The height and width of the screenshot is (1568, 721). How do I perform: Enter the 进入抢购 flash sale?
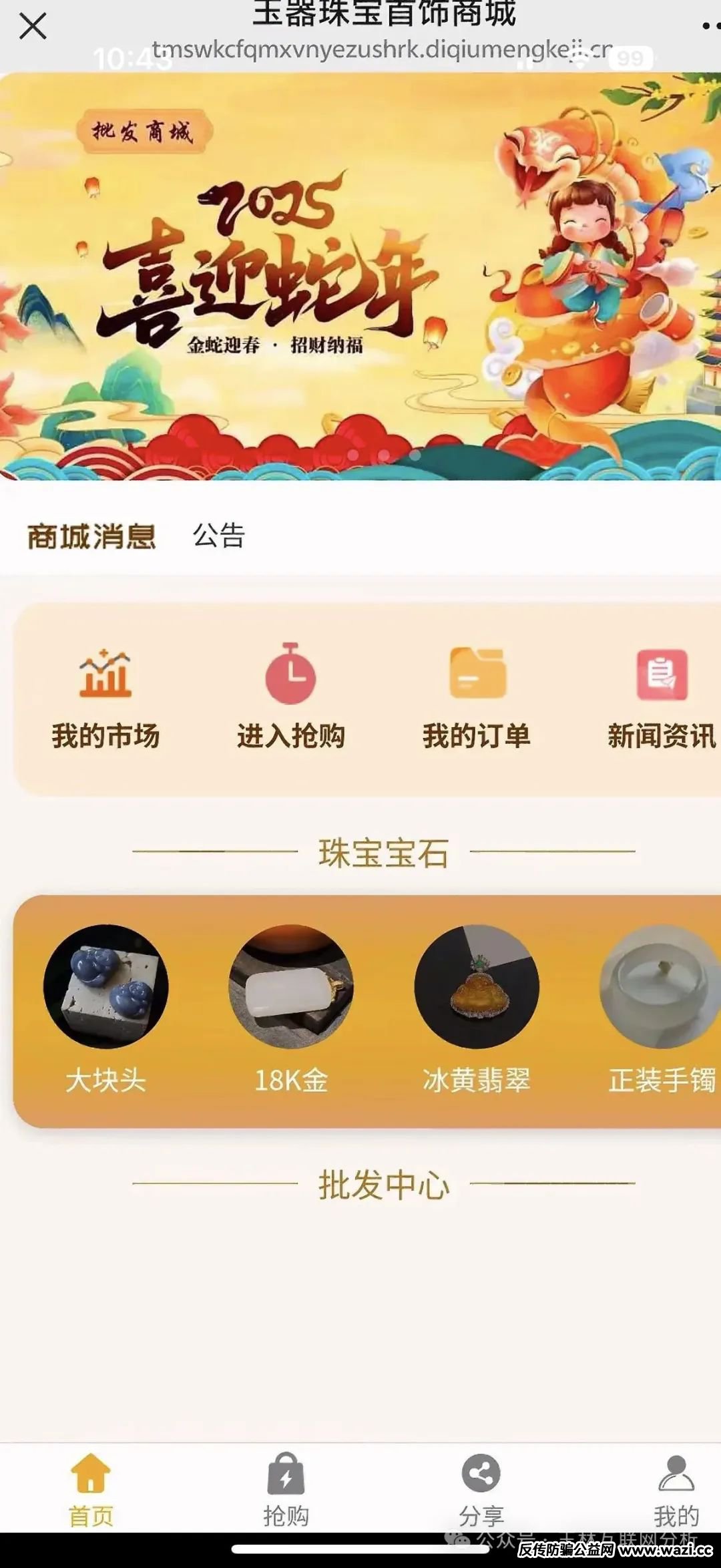click(290, 699)
